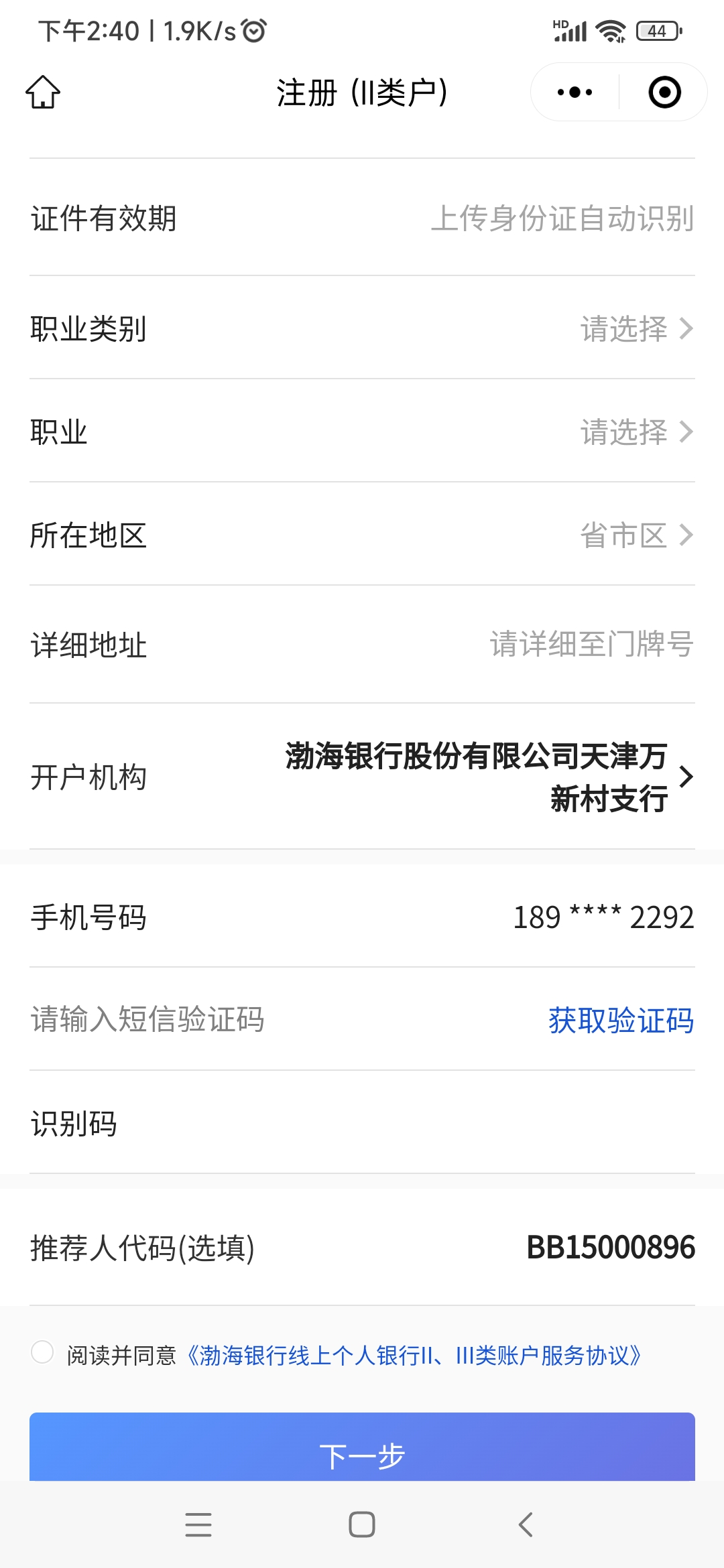Change the 开户机构 branch
The width and height of the screenshot is (724, 1568).
coord(362,777)
